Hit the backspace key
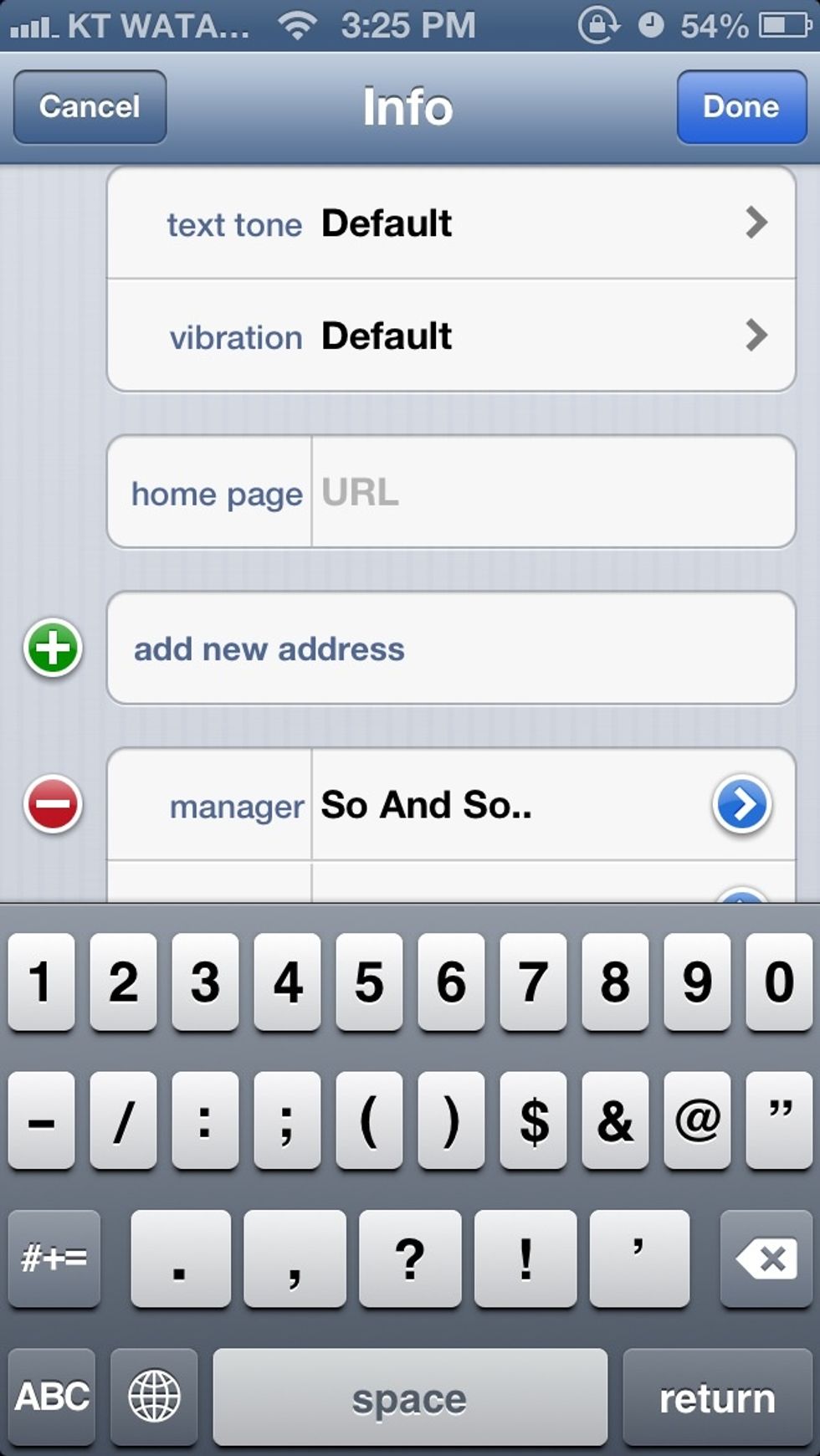 (765, 1258)
